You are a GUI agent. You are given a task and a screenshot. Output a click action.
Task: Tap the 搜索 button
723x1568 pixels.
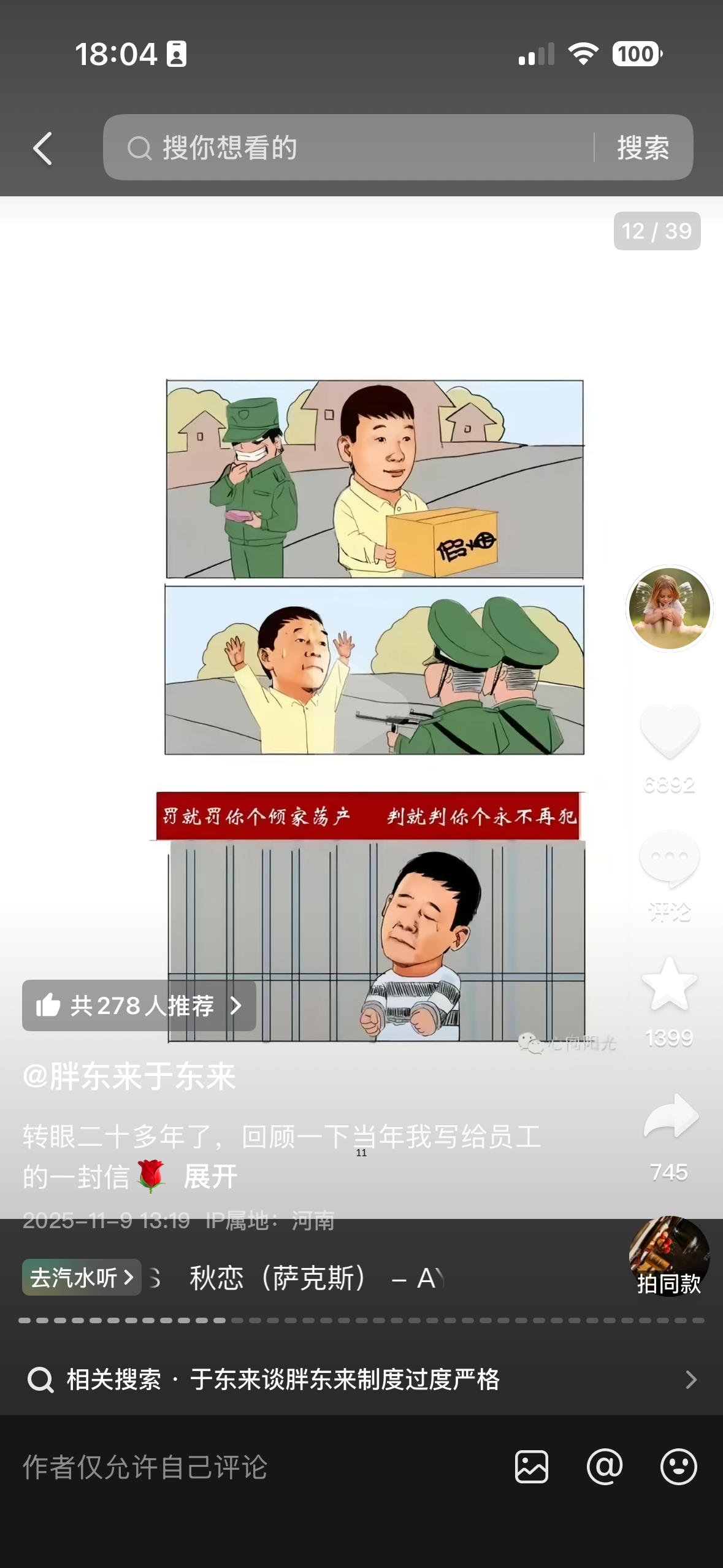tap(643, 148)
